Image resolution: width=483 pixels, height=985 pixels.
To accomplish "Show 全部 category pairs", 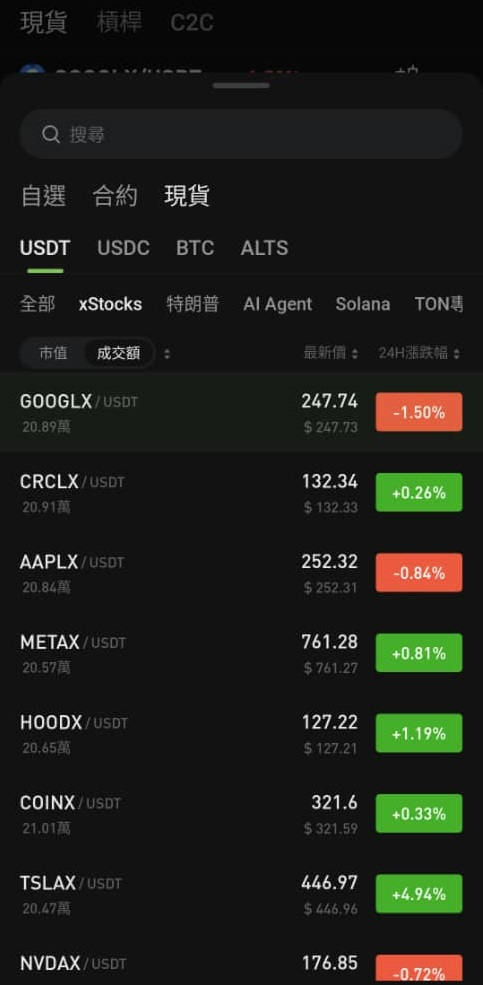I will 38,304.
